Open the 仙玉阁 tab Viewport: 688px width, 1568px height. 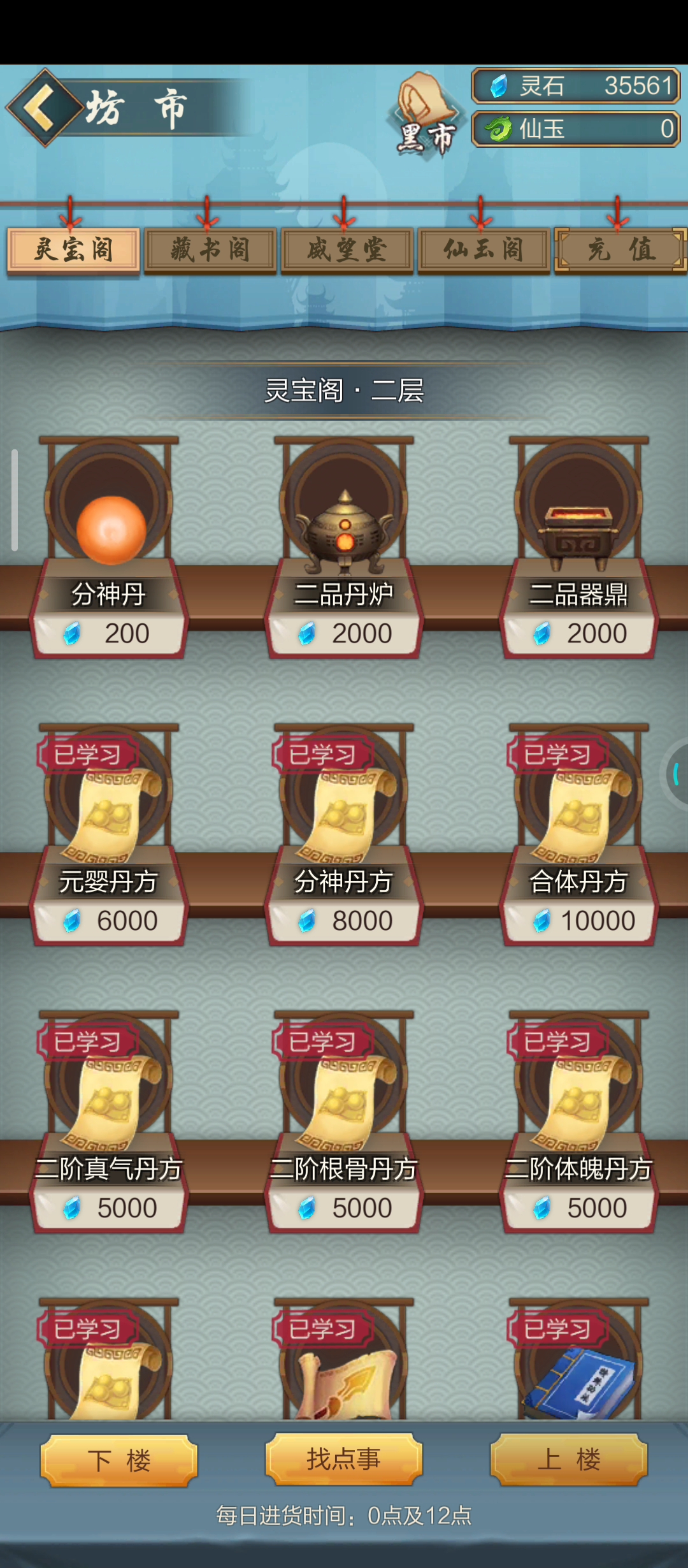tap(484, 250)
